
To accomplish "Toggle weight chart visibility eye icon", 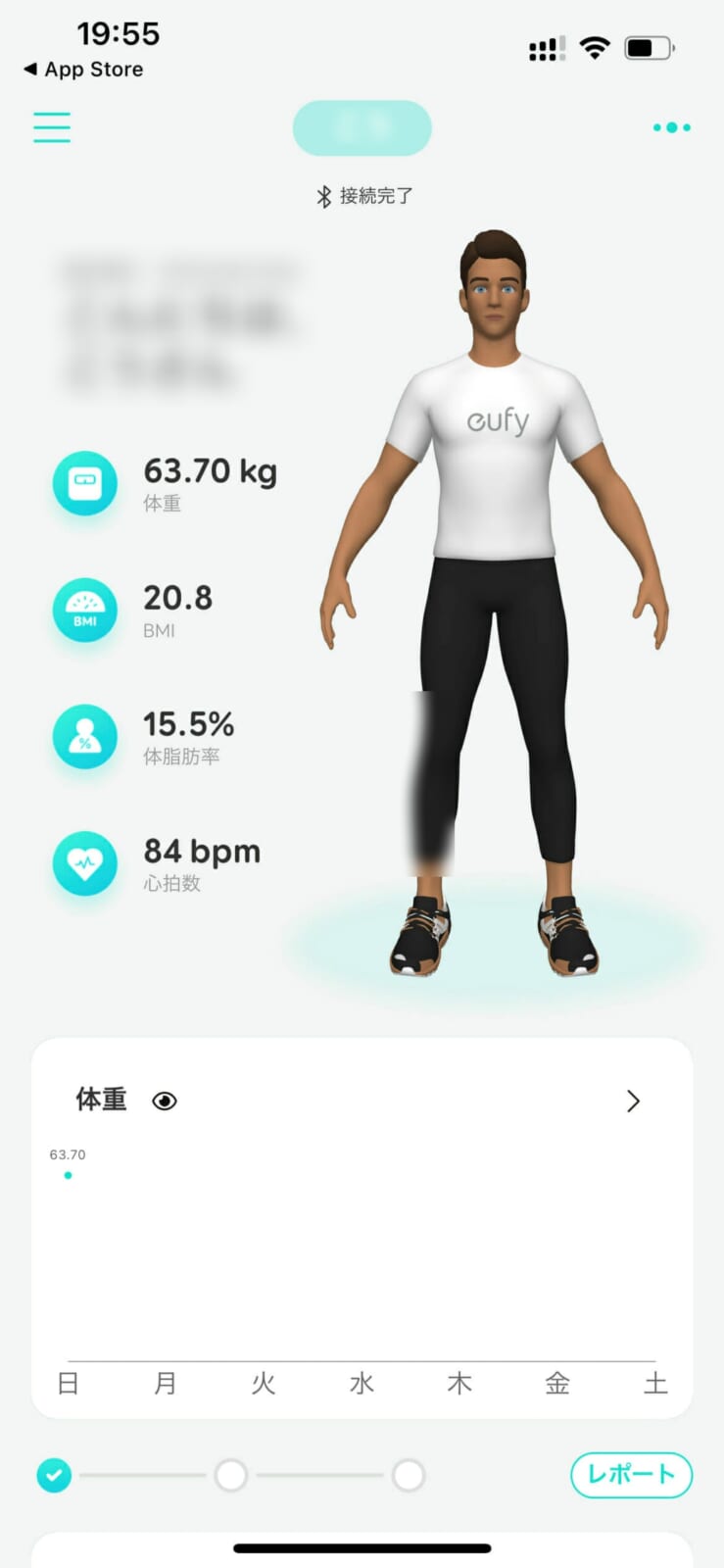I will [x=165, y=1102].
